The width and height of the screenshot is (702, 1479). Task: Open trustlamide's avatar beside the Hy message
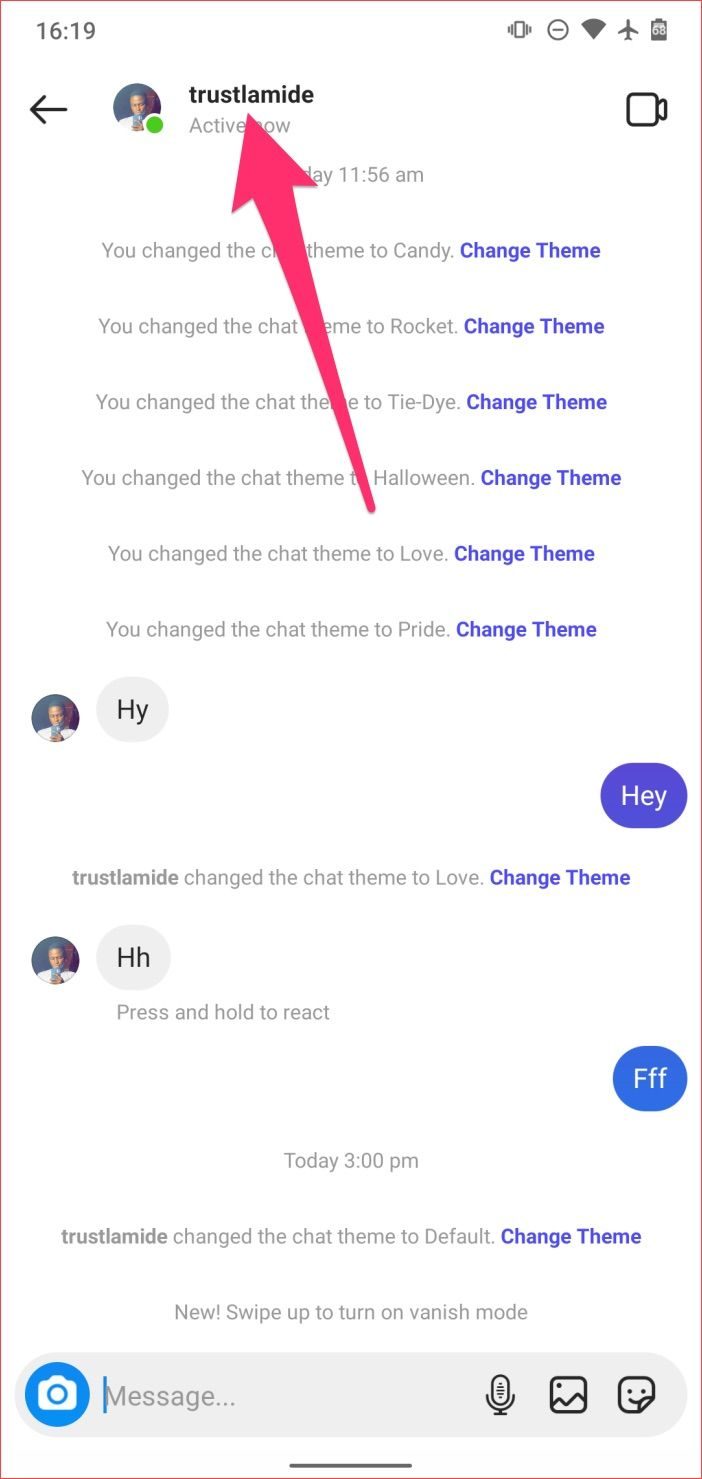(x=55, y=718)
